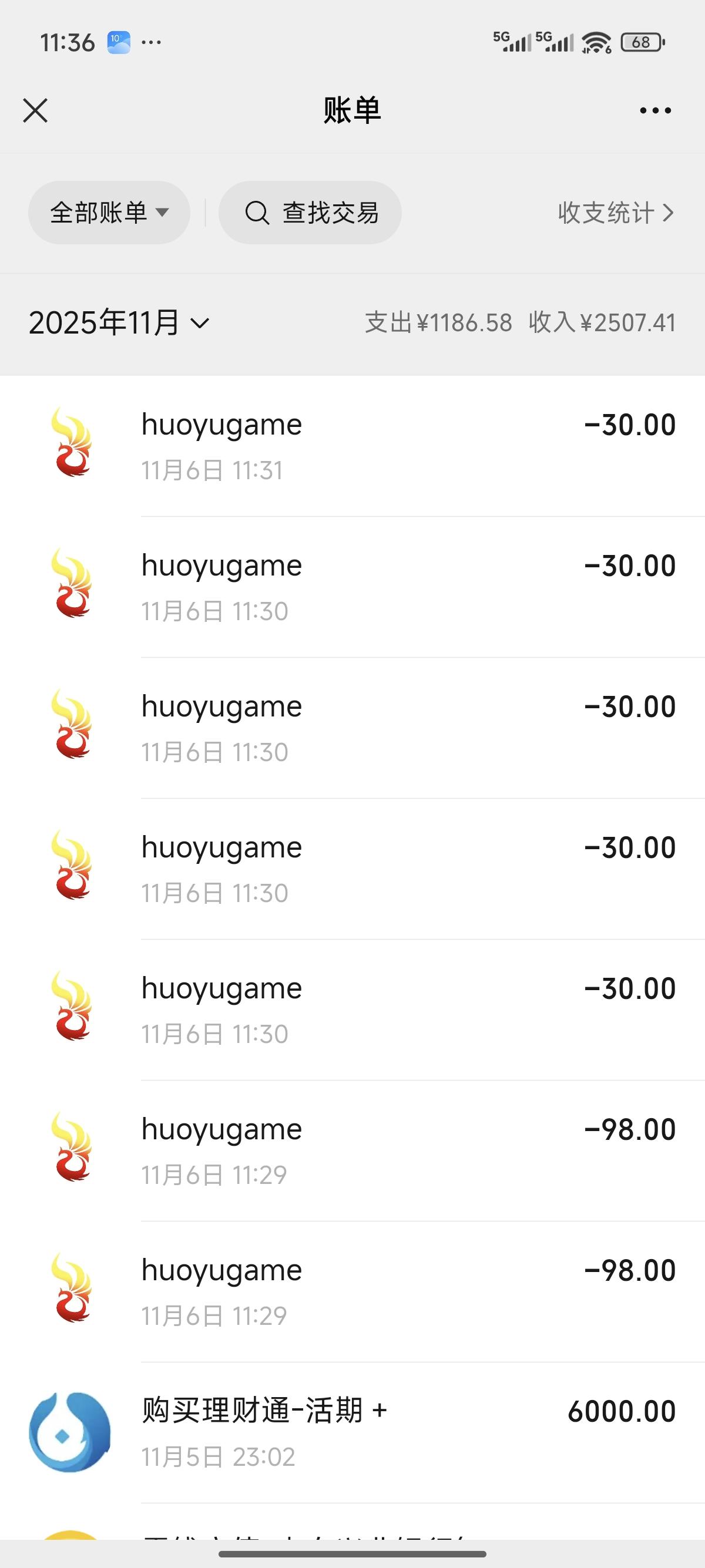Open the three-dot more options menu
Viewport: 705px width, 1568px height.
point(654,110)
